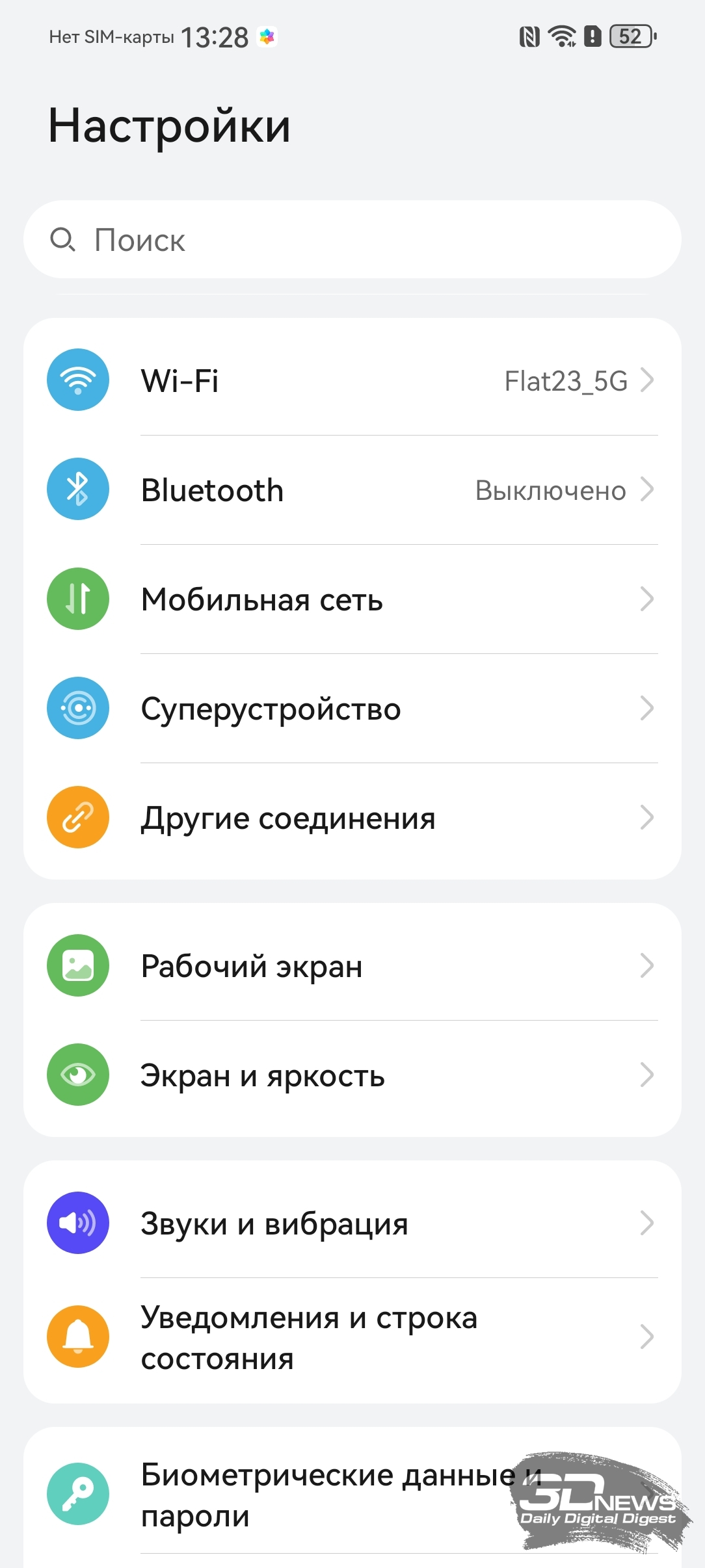The height and width of the screenshot is (1568, 705).
Task: Select Другие соединения
Action: [x=351, y=818]
